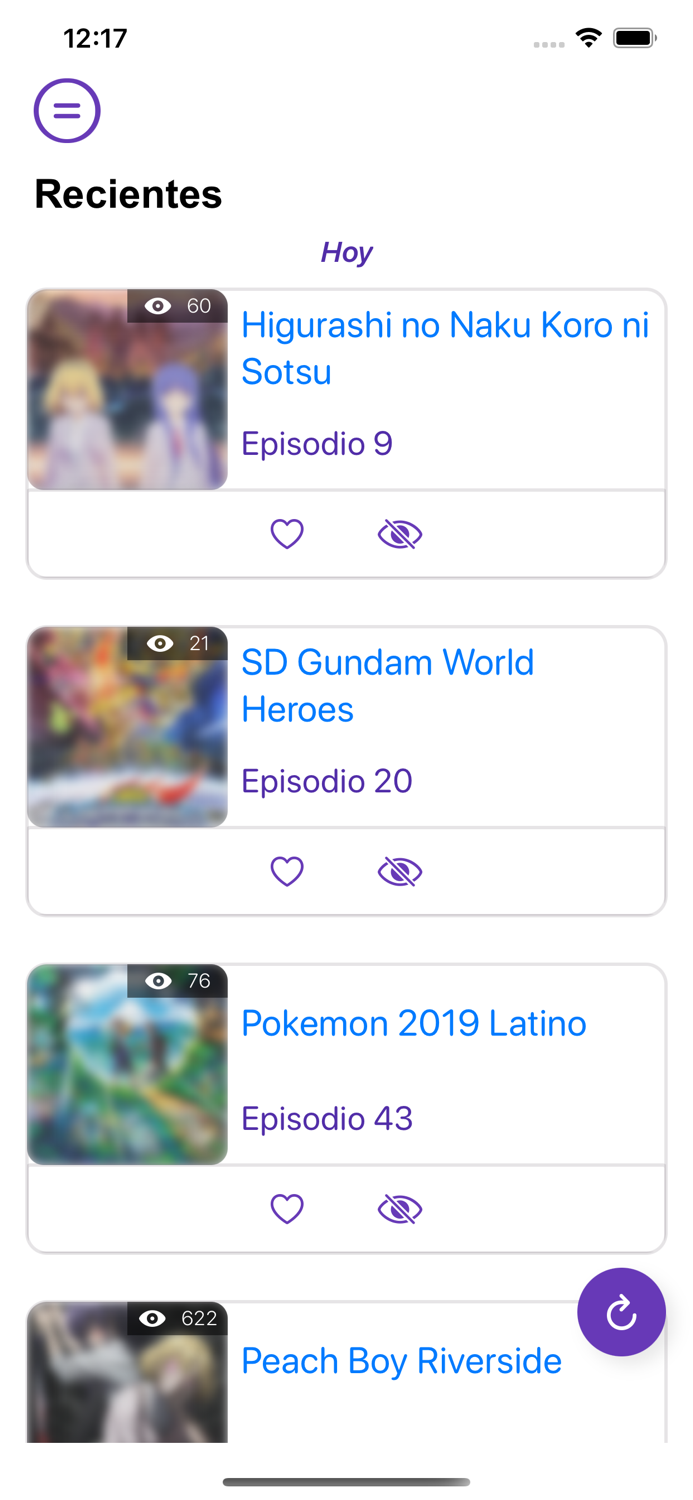Image resolution: width=693 pixels, height=1500 pixels.
Task: Toggle seen status for Higurashi episode 9
Action: pos(400,534)
